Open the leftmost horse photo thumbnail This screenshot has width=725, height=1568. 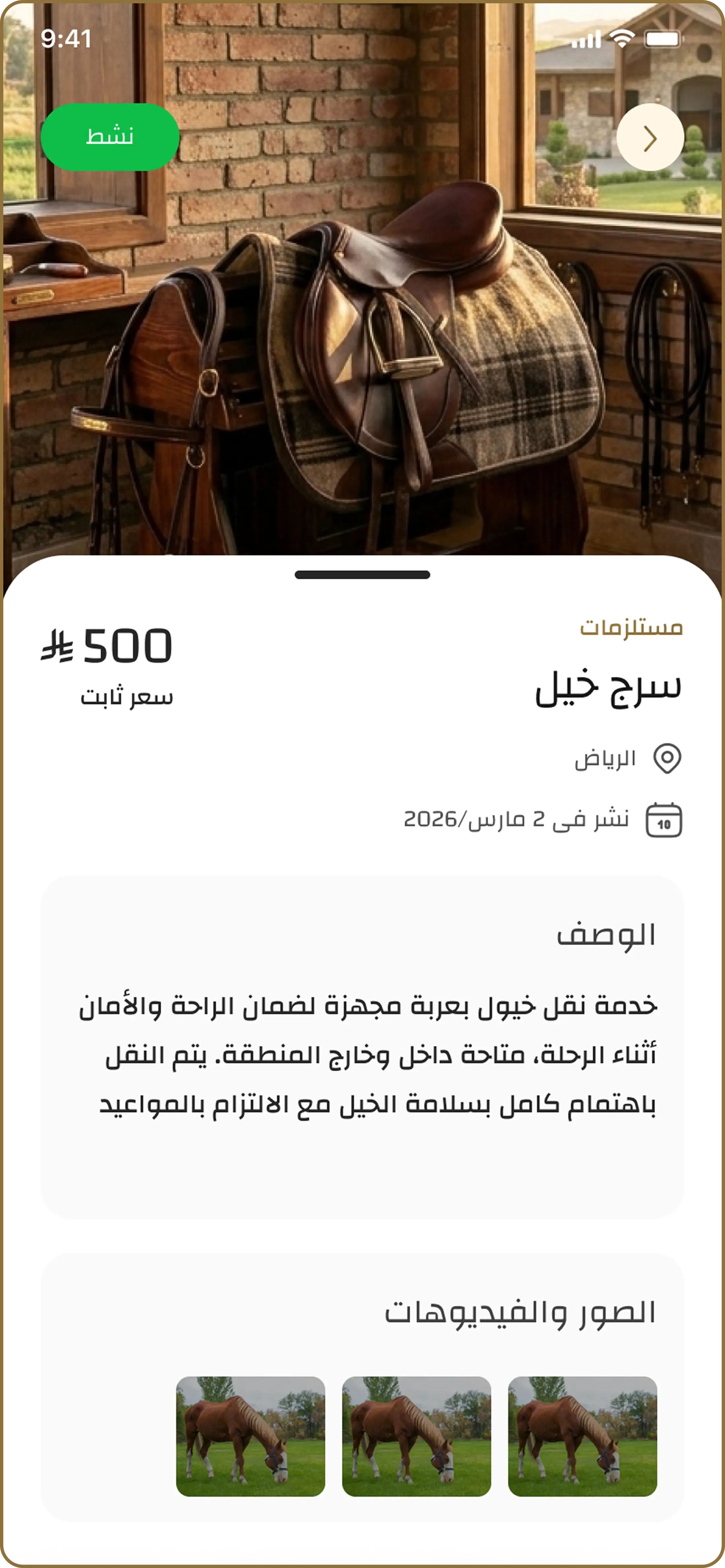pos(250,1436)
